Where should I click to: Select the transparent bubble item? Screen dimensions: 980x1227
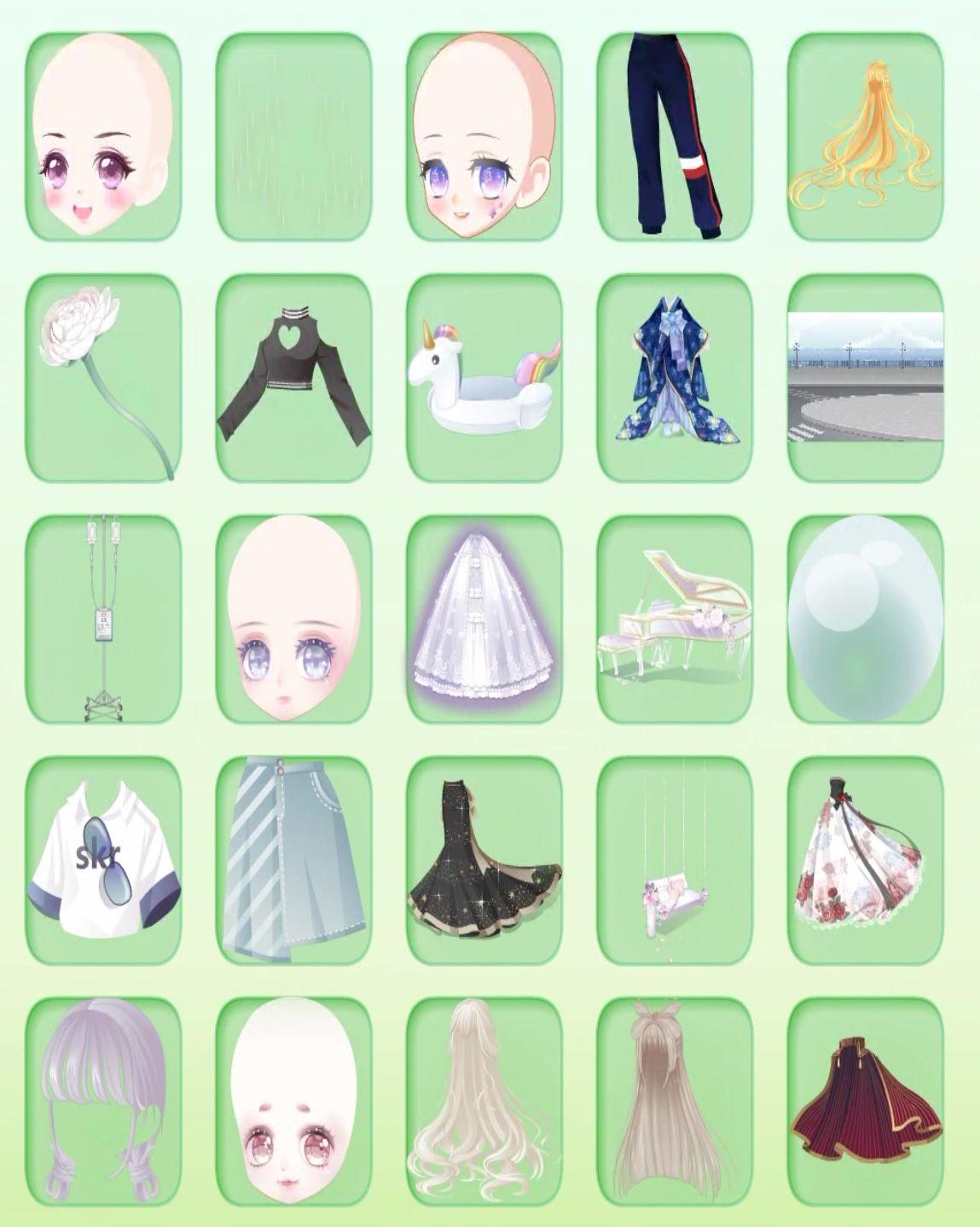tap(866, 619)
